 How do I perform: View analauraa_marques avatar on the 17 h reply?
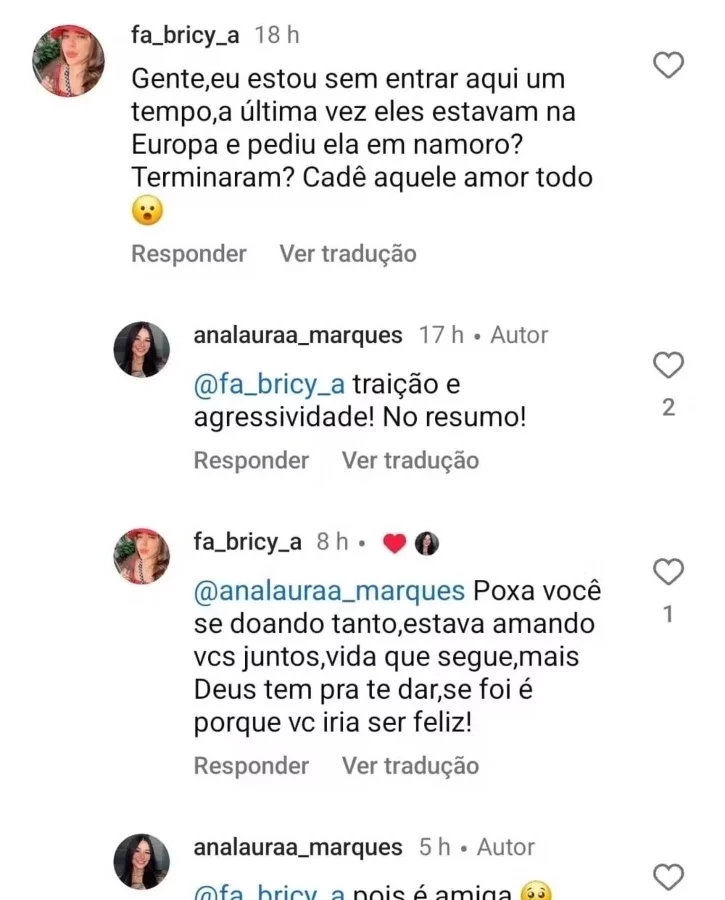click(141, 350)
